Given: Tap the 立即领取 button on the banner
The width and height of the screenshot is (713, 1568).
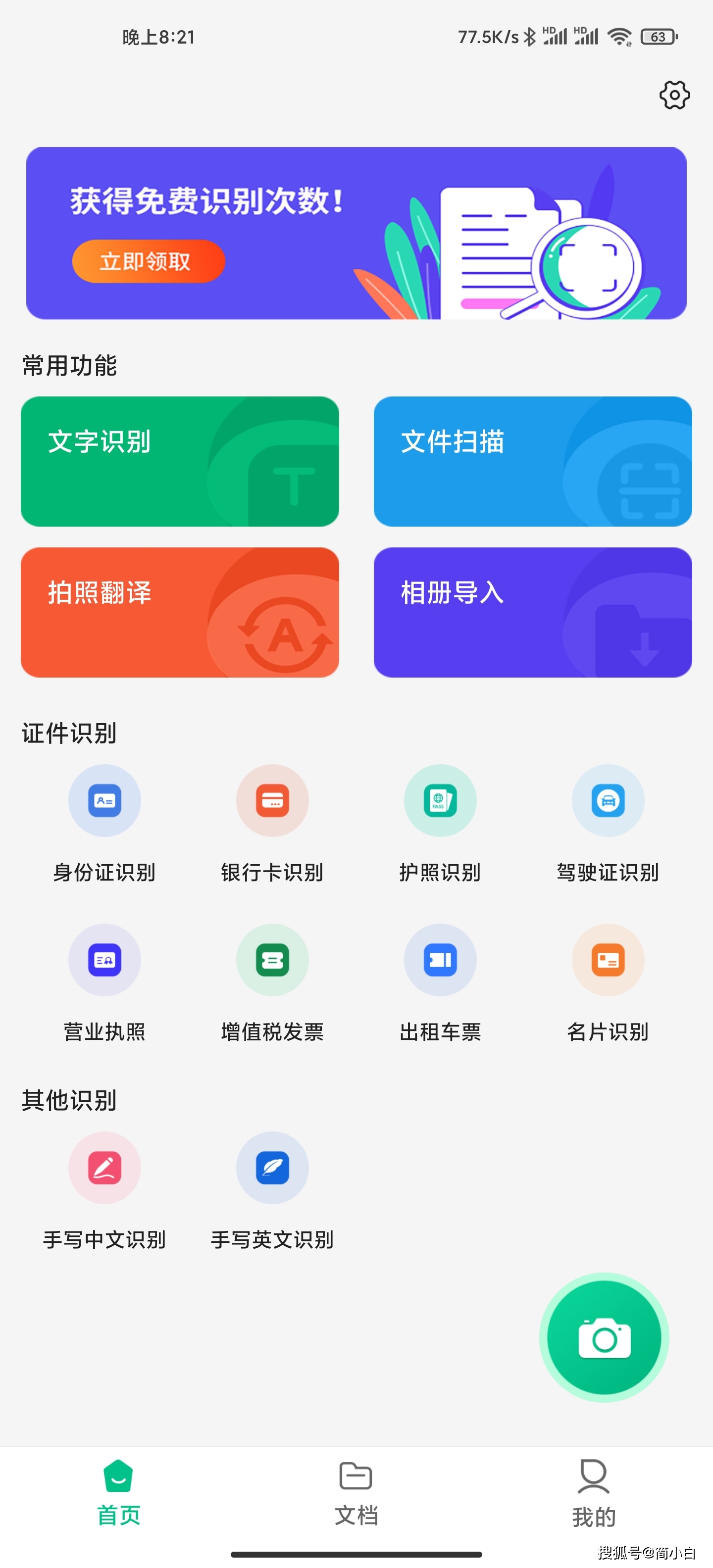Looking at the screenshot, I should pyautogui.click(x=148, y=261).
